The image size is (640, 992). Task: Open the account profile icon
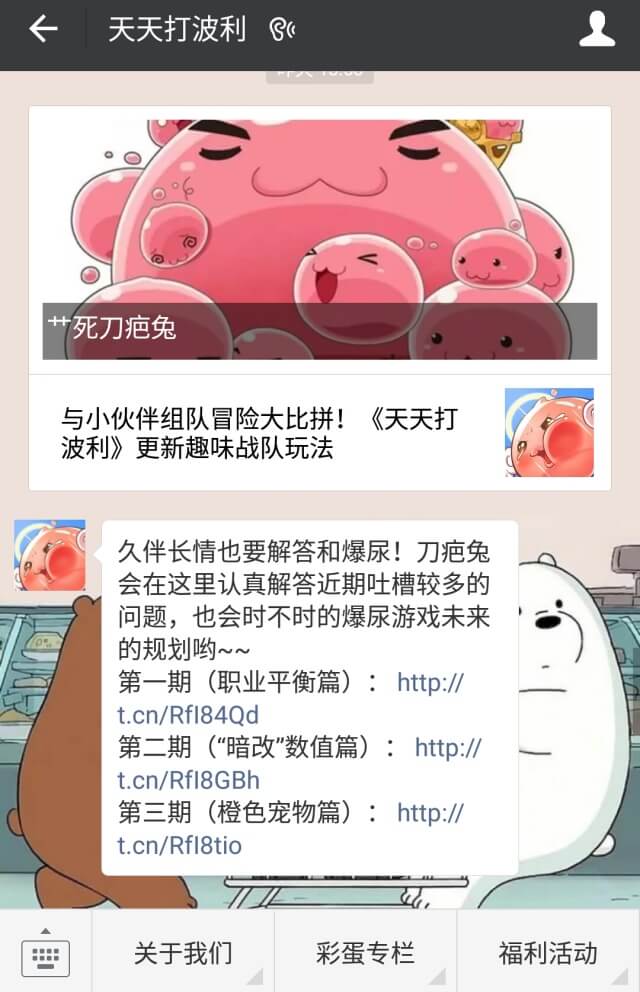(x=597, y=30)
